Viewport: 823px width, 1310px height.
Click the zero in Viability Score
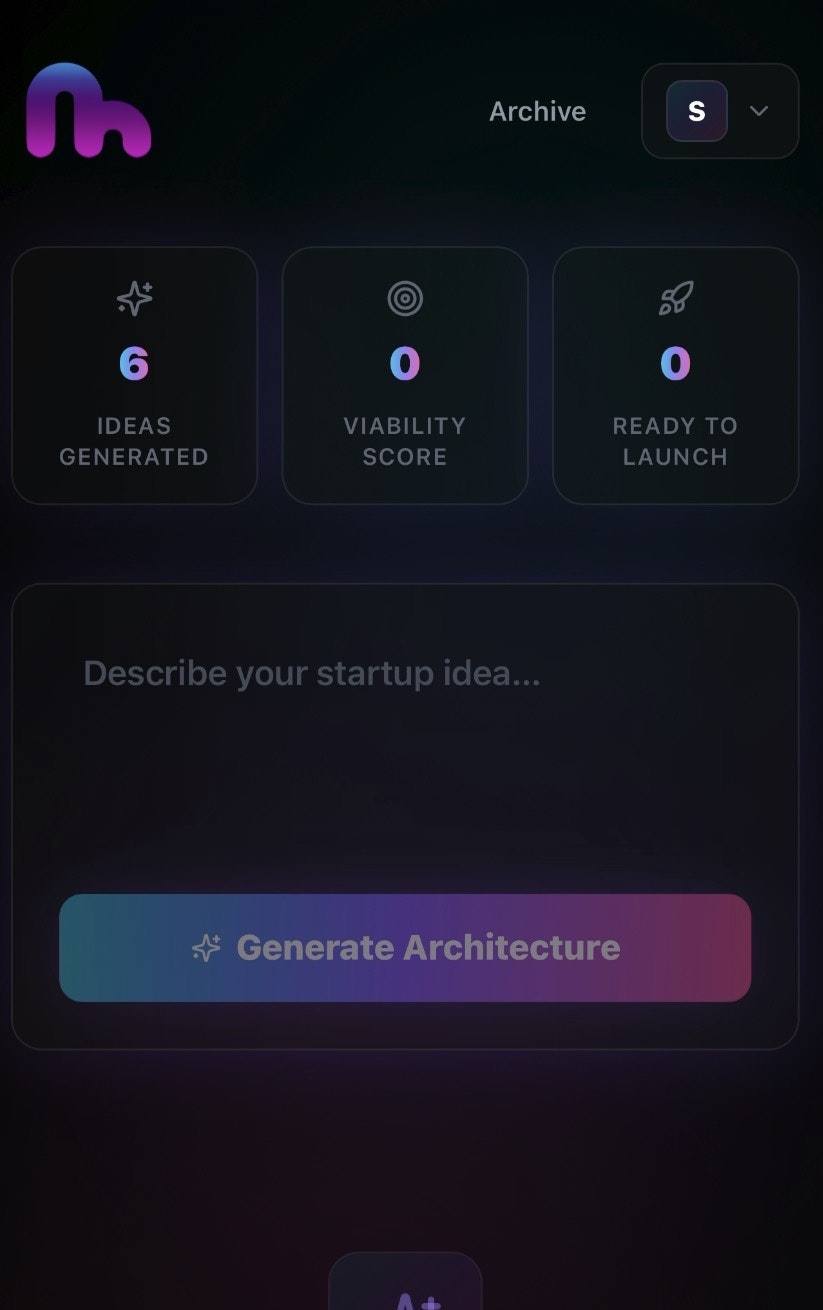405,364
